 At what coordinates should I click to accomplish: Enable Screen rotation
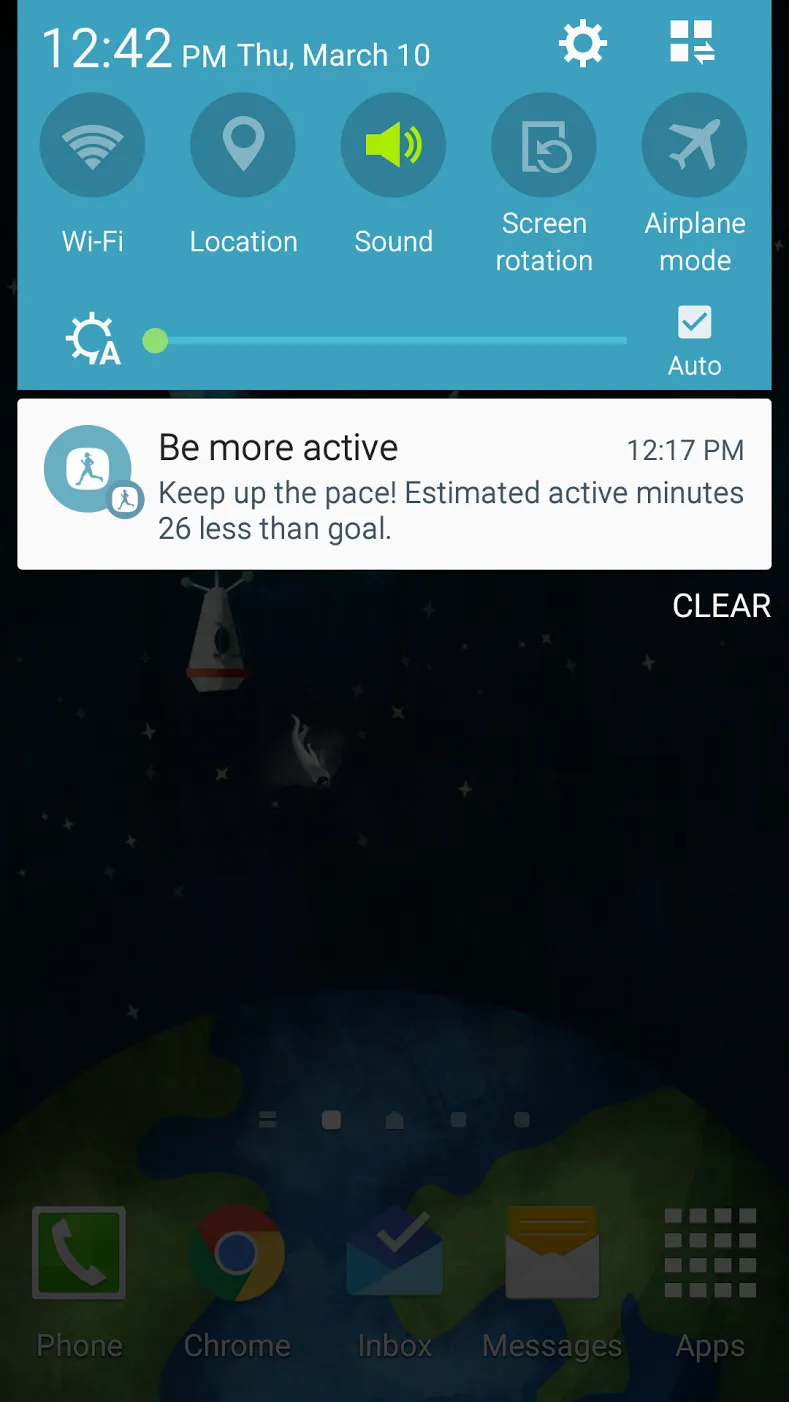544,145
